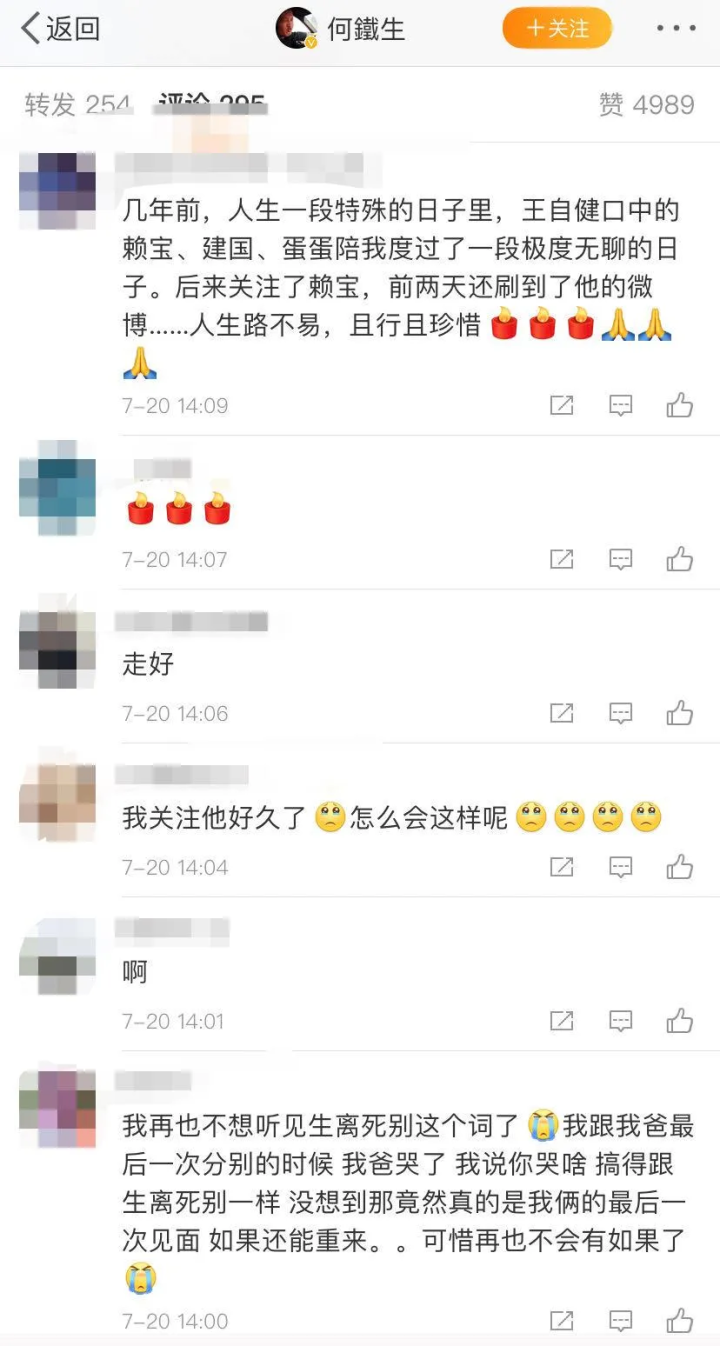Switch to the 赞 4989 tab
This screenshot has height=1346, width=720.
[x=646, y=105]
